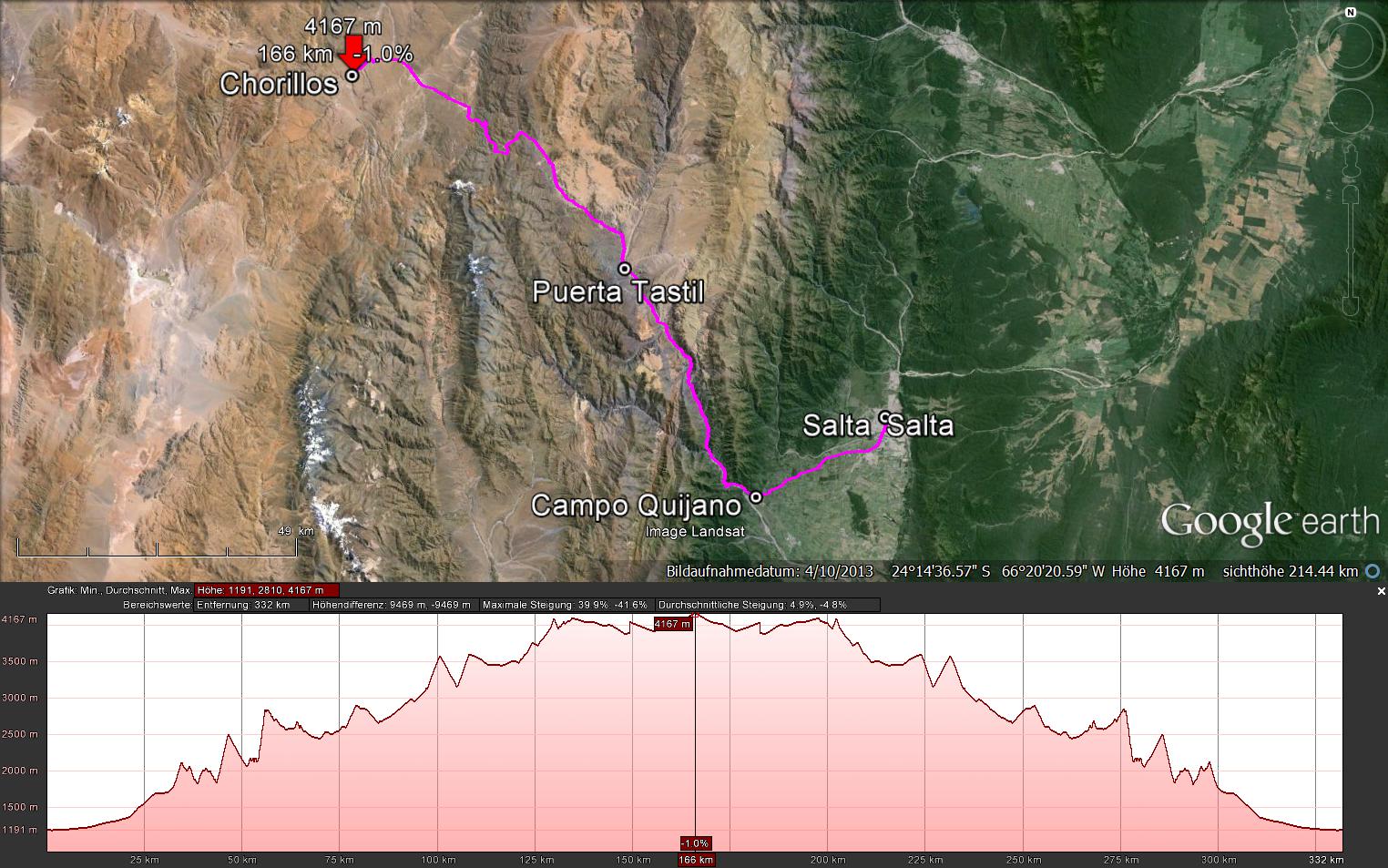The width and height of the screenshot is (1388, 868).
Task: Reset view with the N compass button
Action: click(x=1351, y=13)
